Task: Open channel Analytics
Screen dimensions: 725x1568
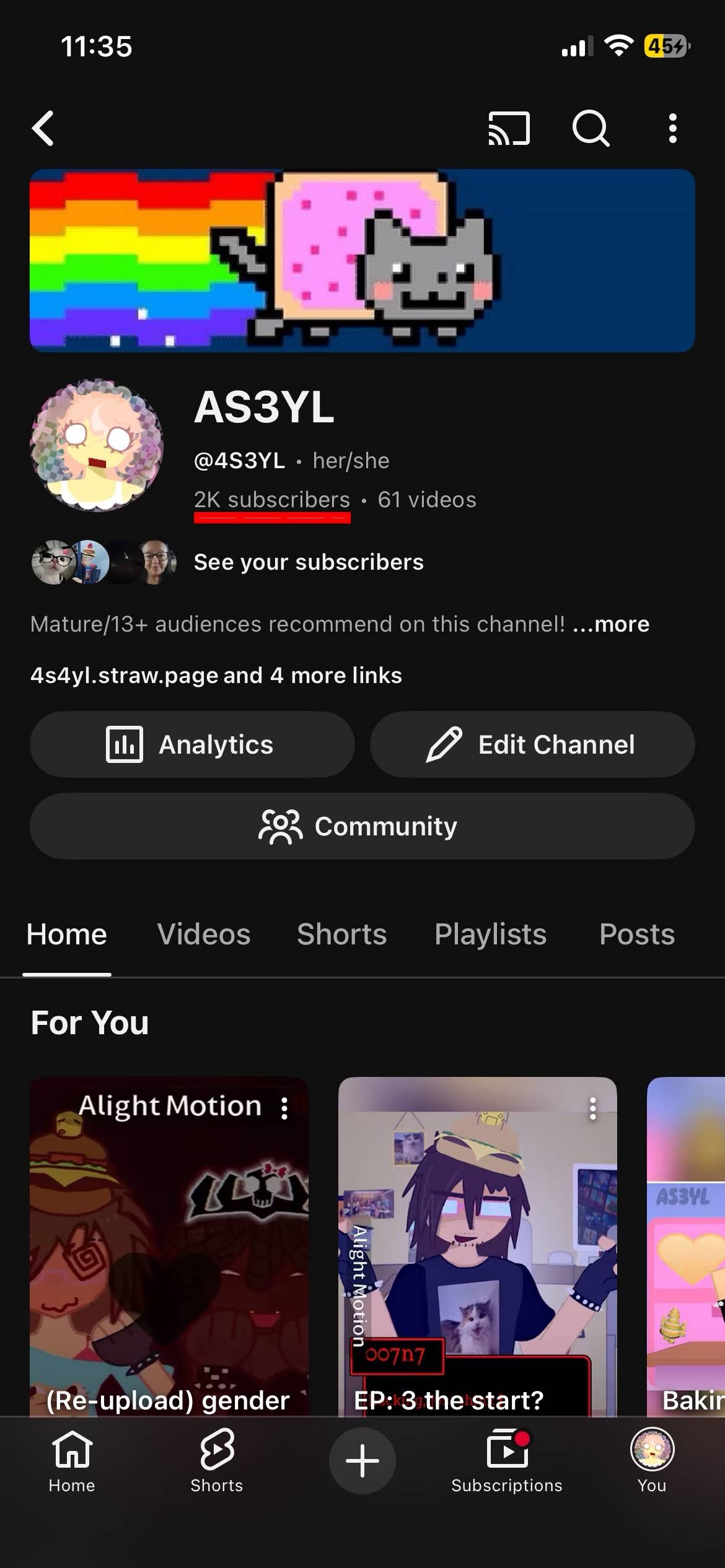Action: (192, 744)
